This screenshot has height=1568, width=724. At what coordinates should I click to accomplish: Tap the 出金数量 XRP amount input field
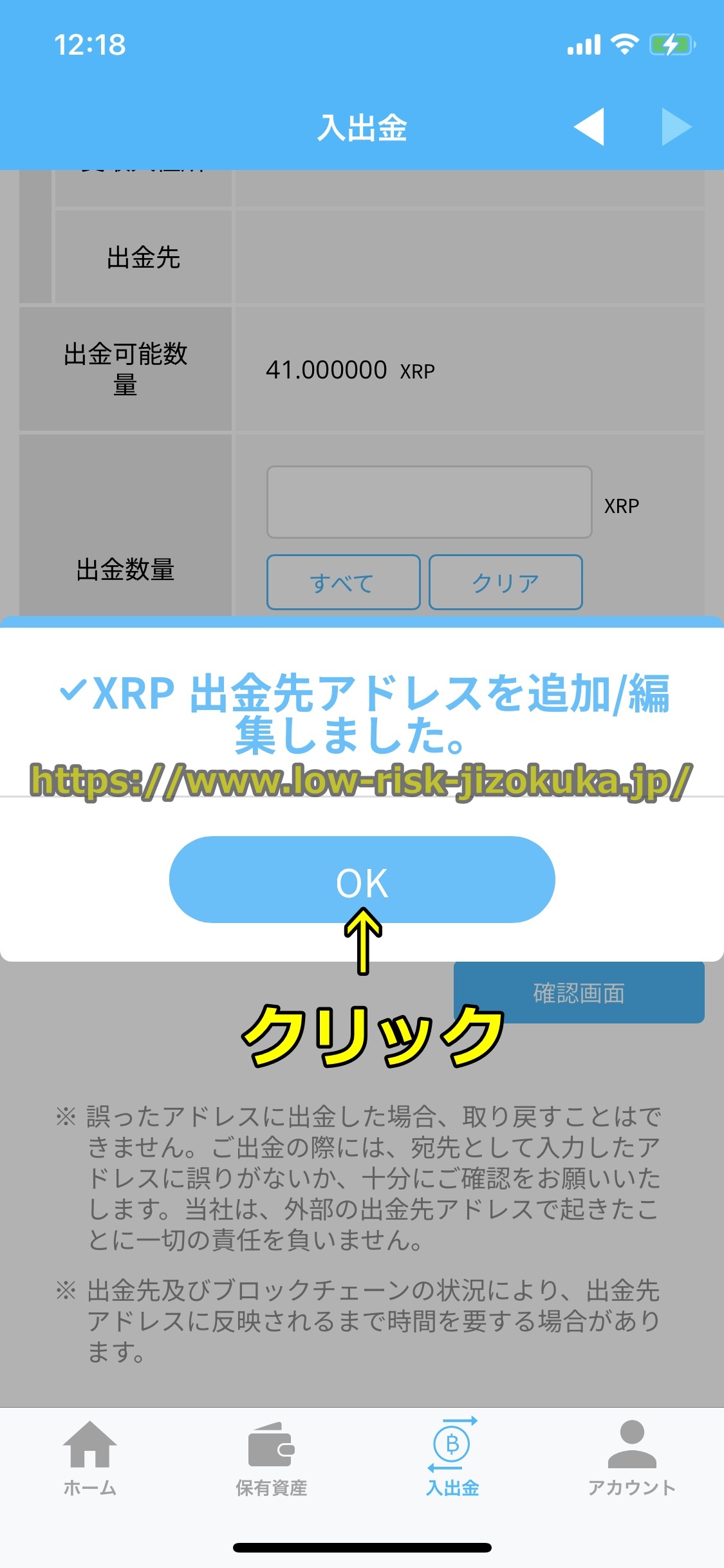(429, 502)
